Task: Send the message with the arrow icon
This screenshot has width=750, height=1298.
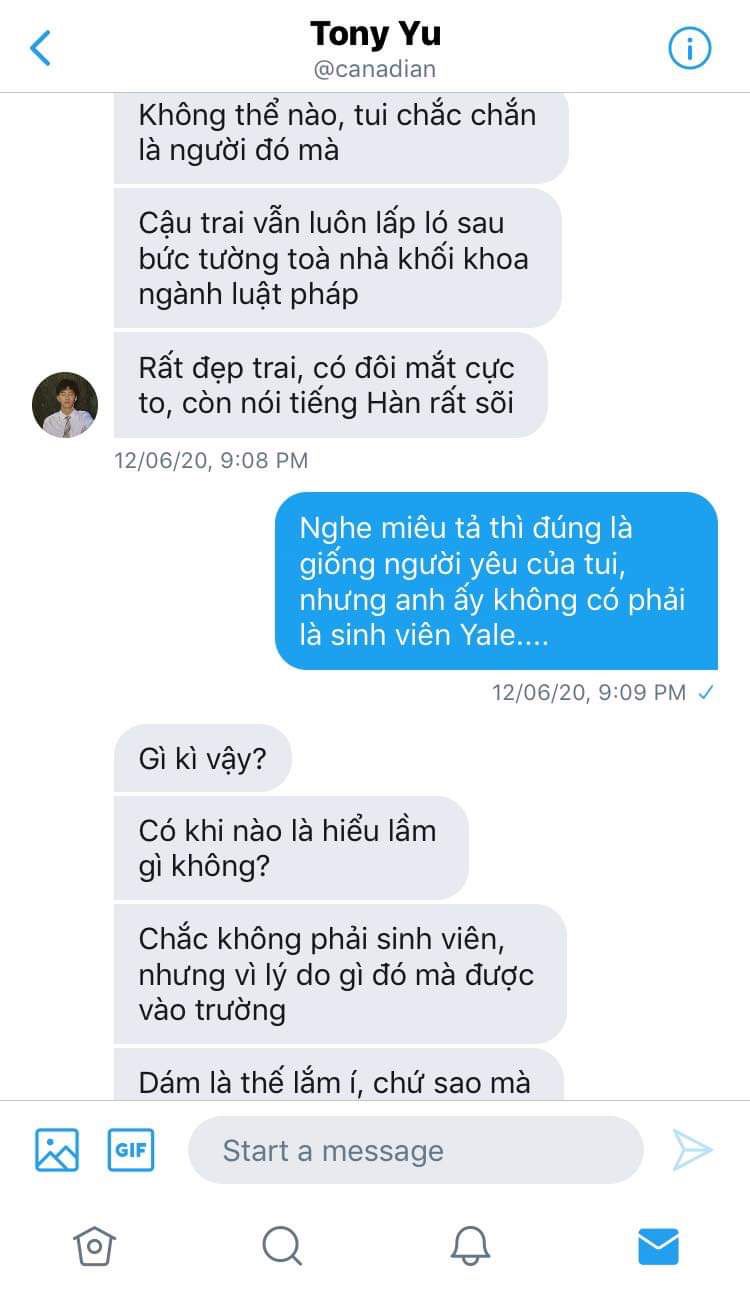Action: pyautogui.click(x=692, y=1150)
